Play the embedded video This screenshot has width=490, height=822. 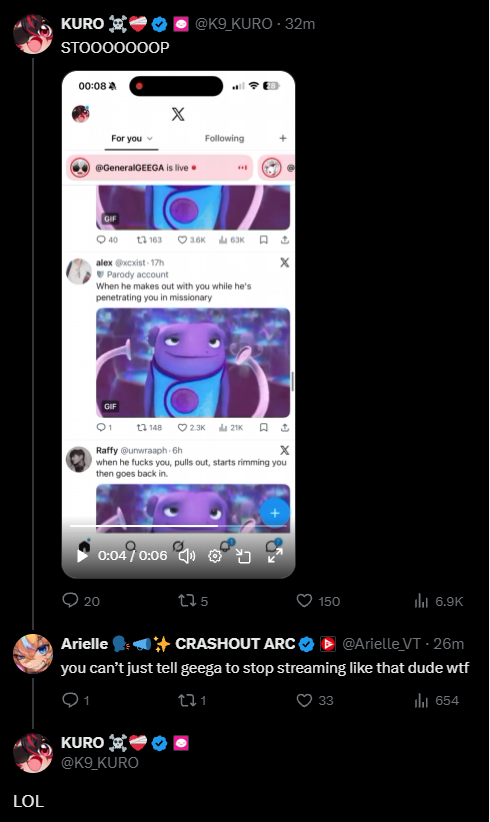82,556
